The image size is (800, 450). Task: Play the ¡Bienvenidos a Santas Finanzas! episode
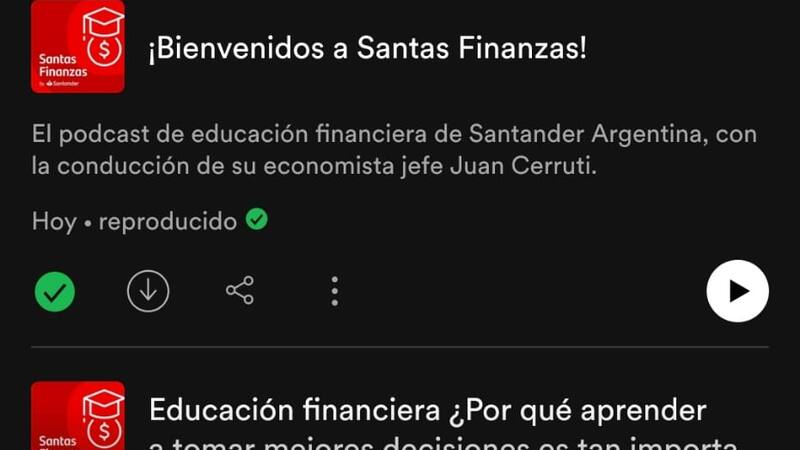737,291
